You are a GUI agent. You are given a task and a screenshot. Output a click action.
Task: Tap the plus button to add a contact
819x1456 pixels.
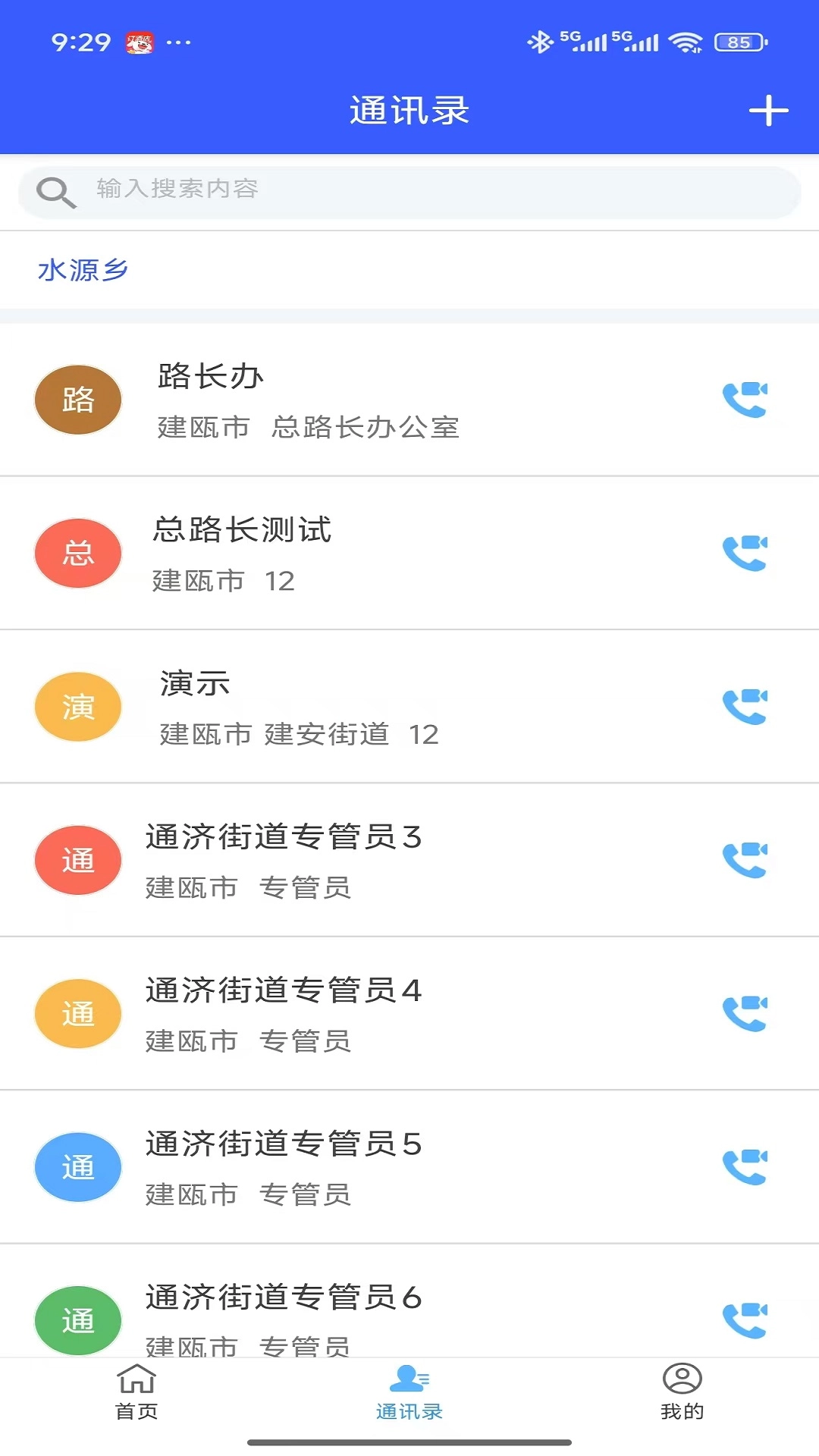coord(767,111)
